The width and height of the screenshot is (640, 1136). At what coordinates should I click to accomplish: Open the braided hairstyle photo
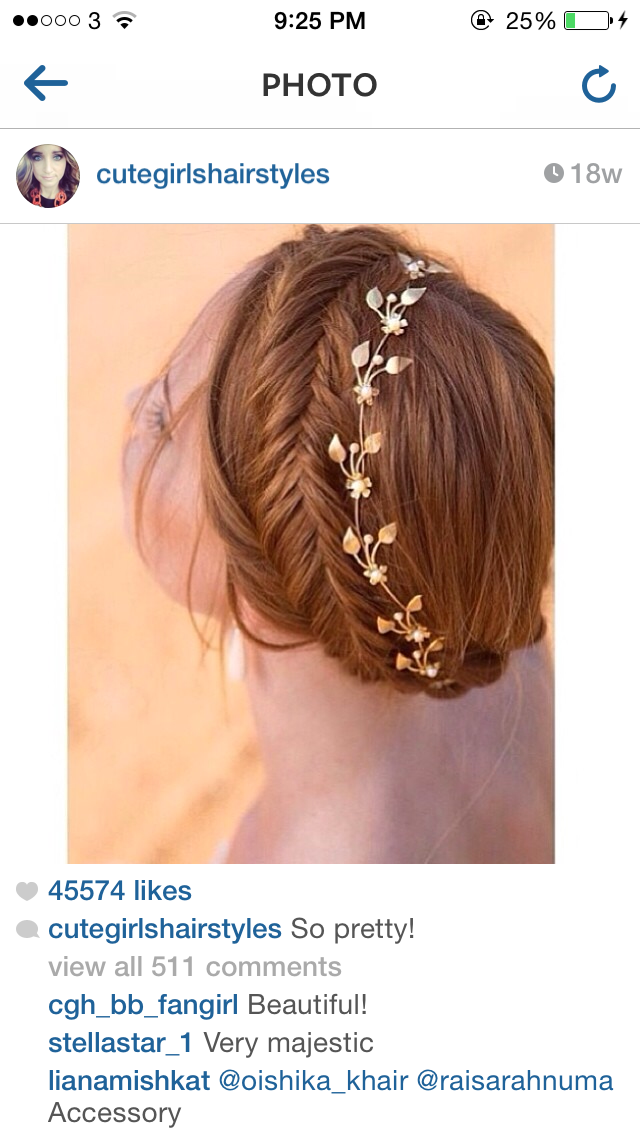[311, 543]
